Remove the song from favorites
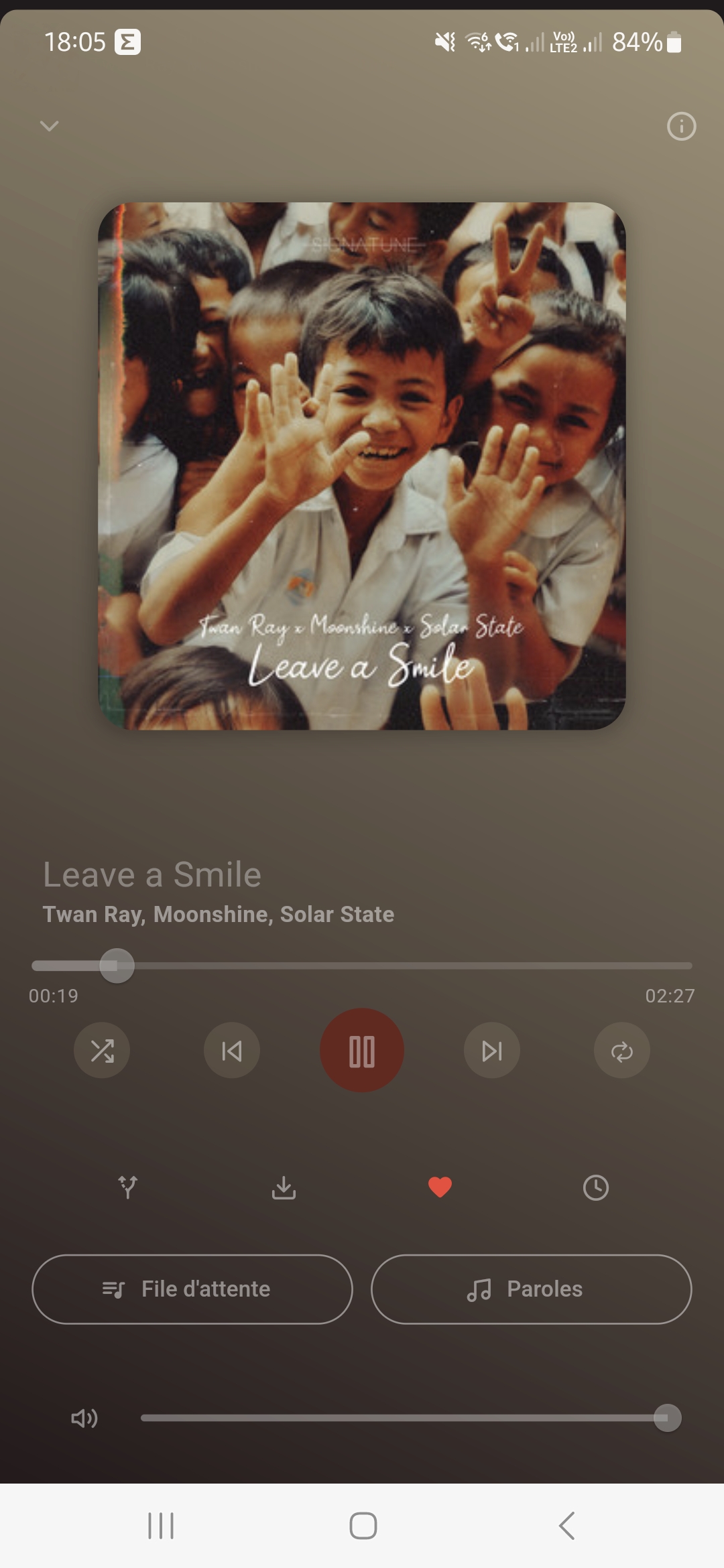 pos(440,1187)
